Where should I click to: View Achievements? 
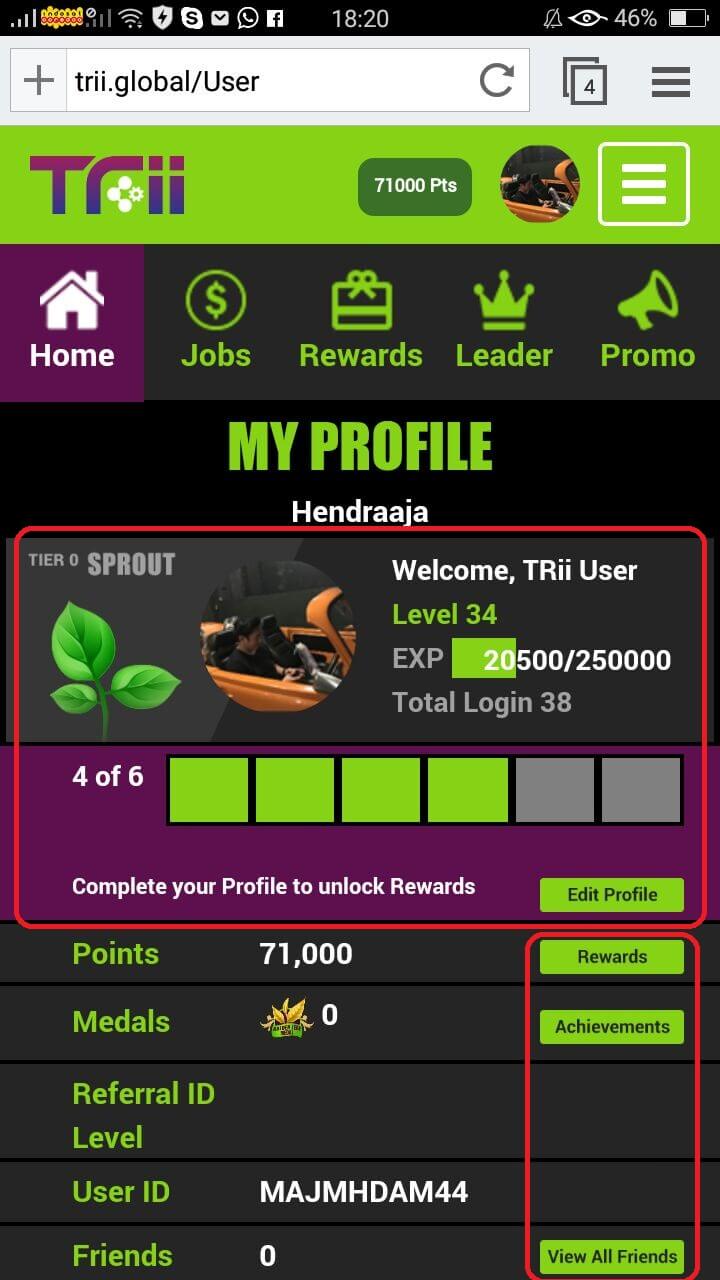pyautogui.click(x=612, y=1027)
